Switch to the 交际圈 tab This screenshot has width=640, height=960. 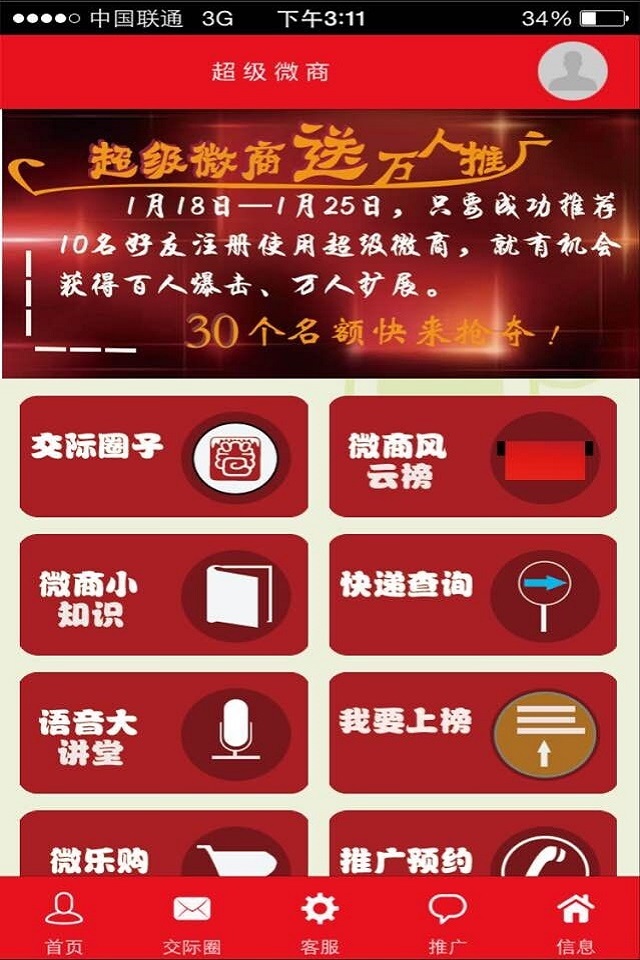point(192,921)
